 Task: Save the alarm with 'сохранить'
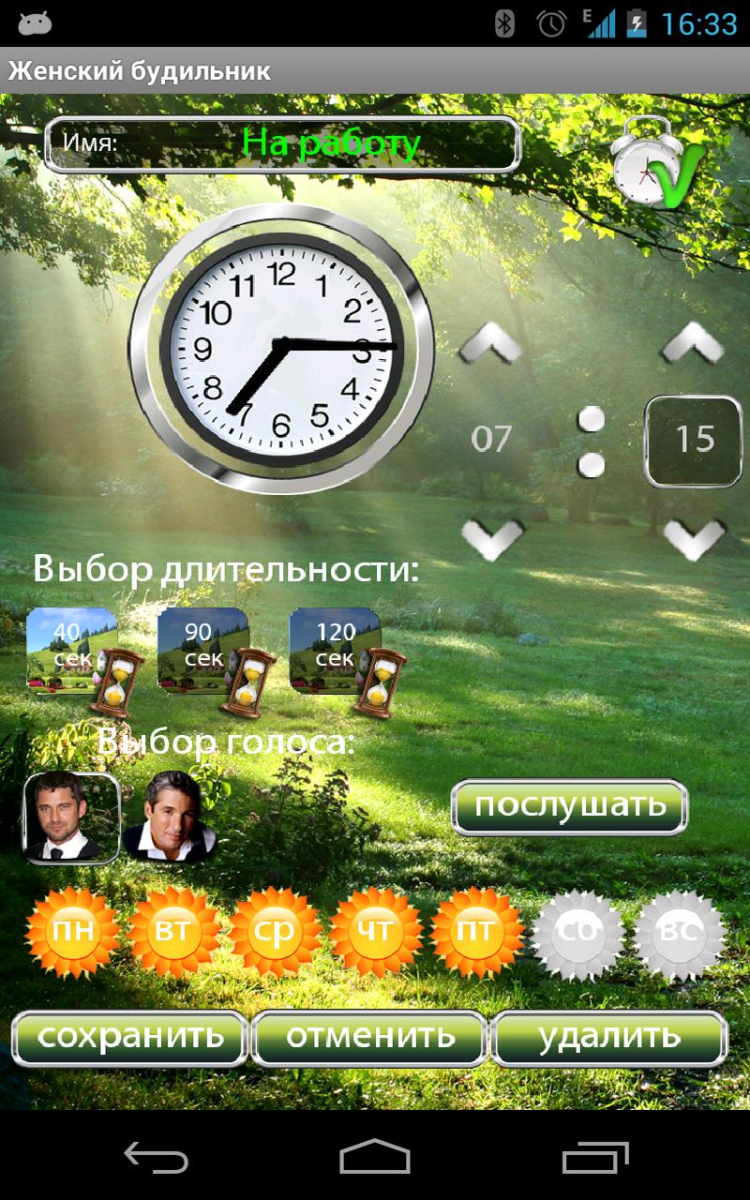[x=129, y=1037]
